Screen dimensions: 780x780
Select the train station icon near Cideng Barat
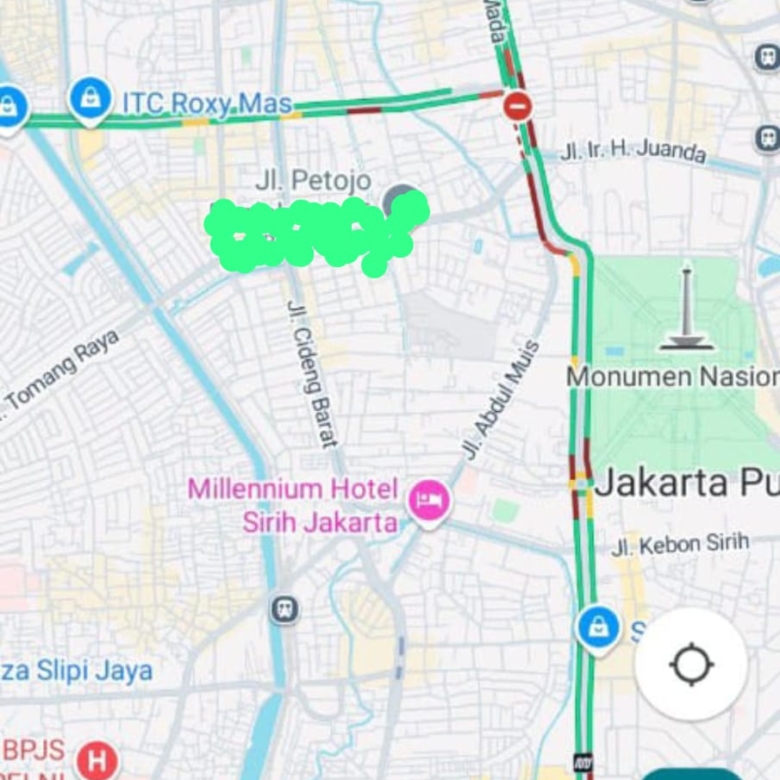coord(284,608)
